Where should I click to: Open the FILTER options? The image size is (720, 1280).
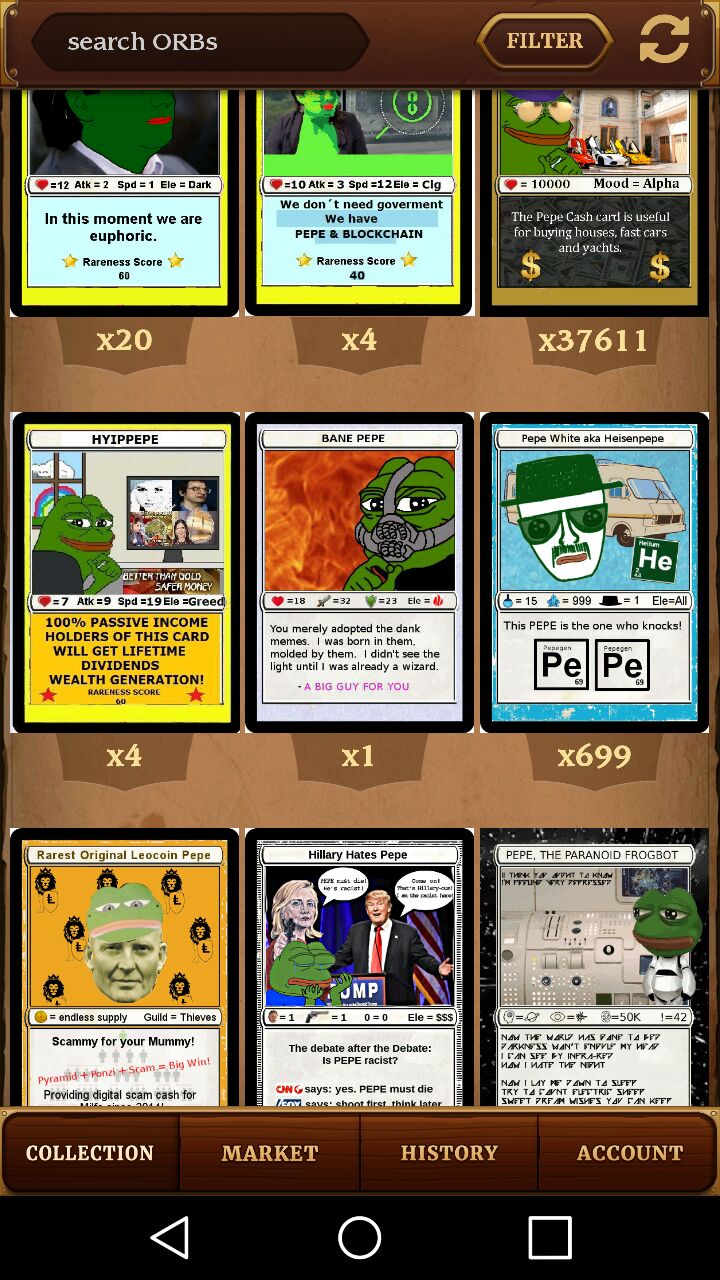pyautogui.click(x=544, y=41)
